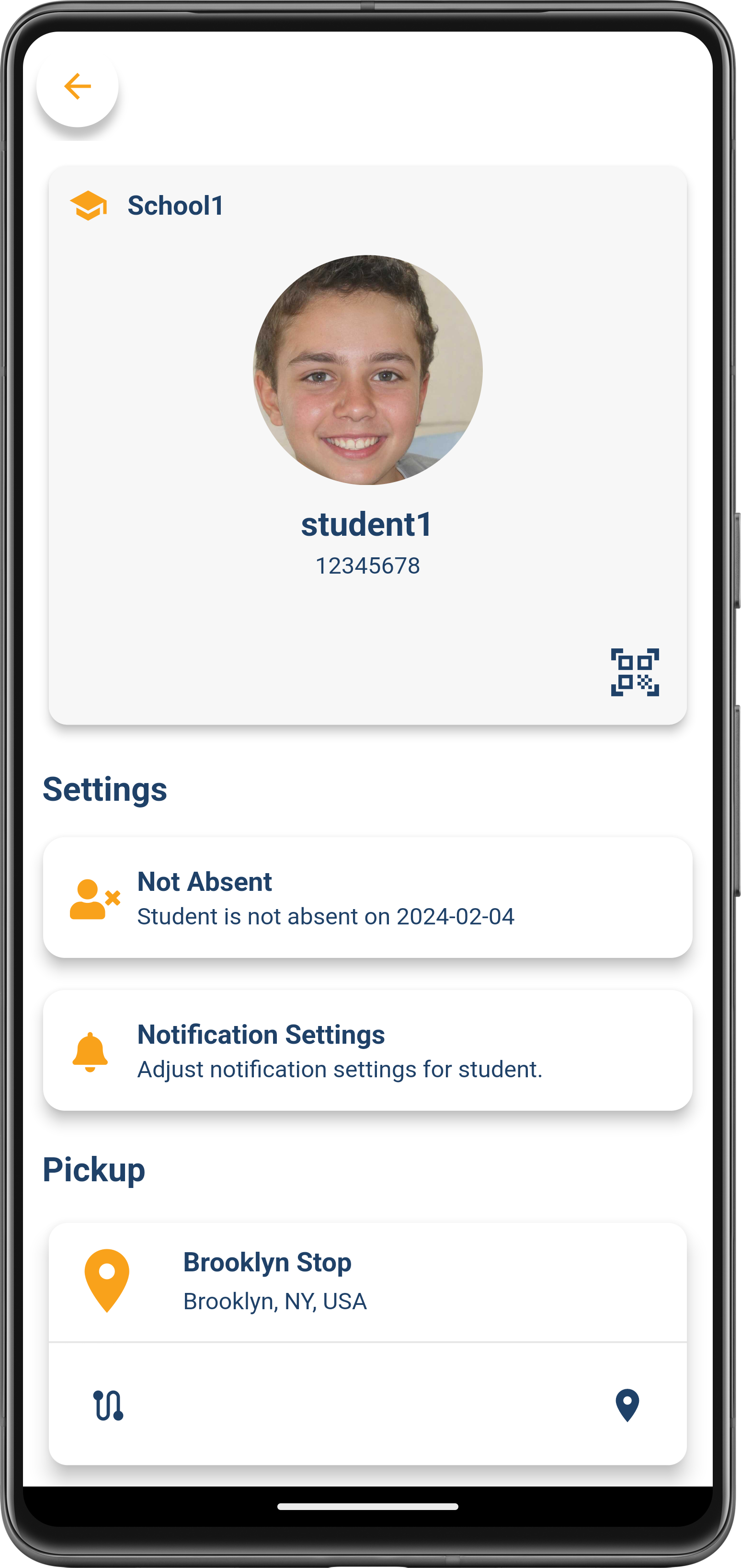This screenshot has width=741, height=1568.
Task: Open the Not Absent setting card
Action: 367,897
